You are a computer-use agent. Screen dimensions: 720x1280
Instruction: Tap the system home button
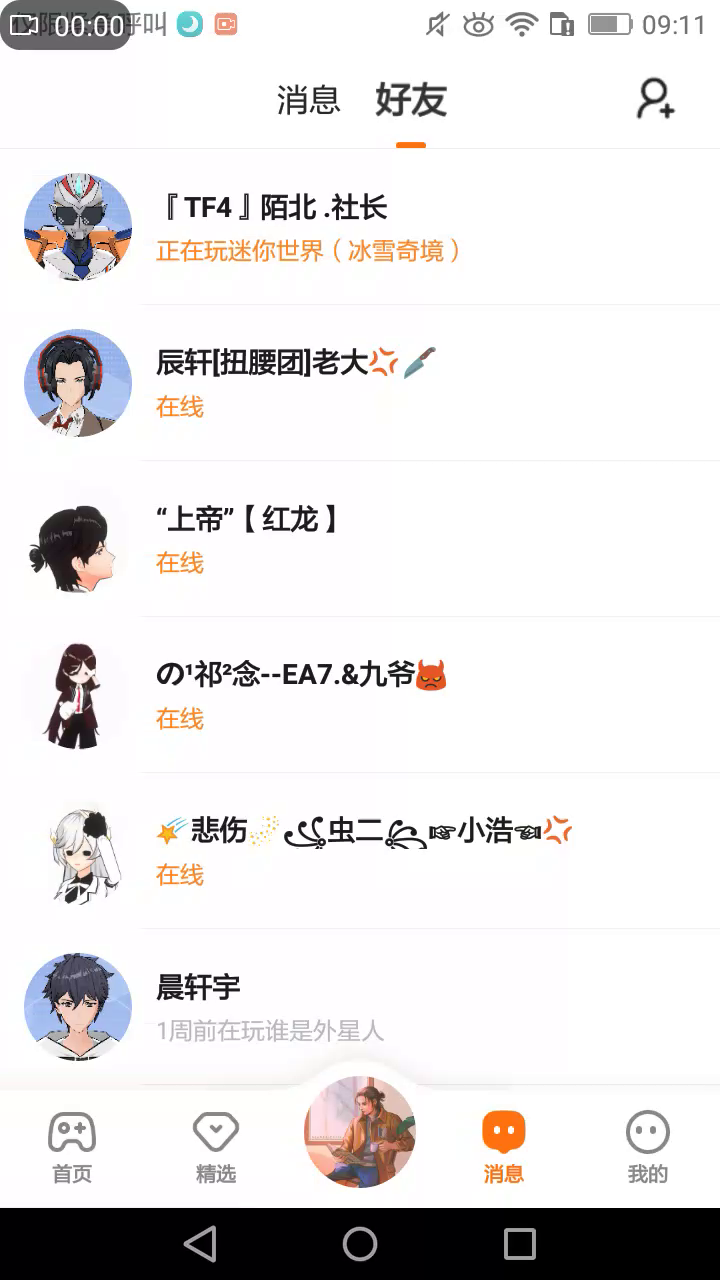point(360,1244)
